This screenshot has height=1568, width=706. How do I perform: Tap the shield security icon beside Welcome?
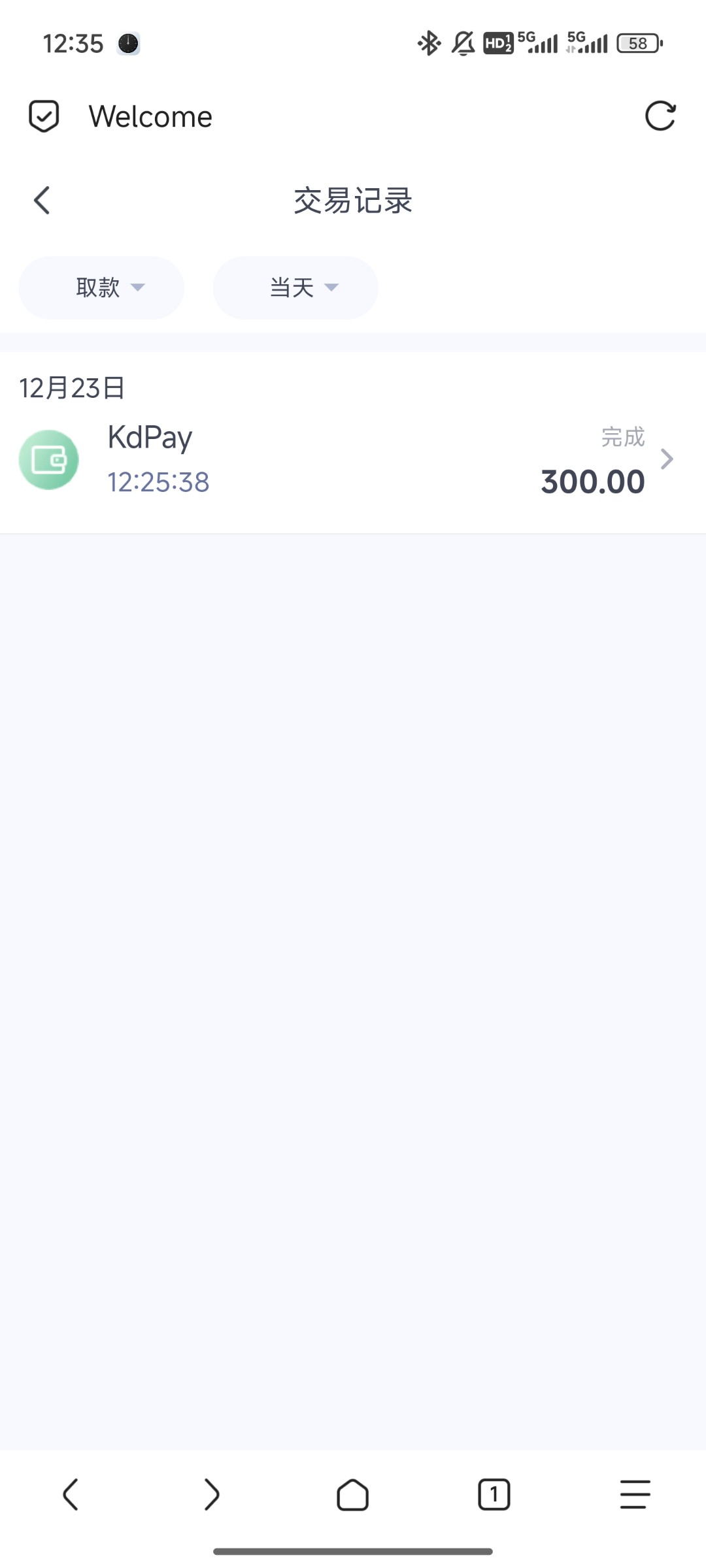click(44, 116)
